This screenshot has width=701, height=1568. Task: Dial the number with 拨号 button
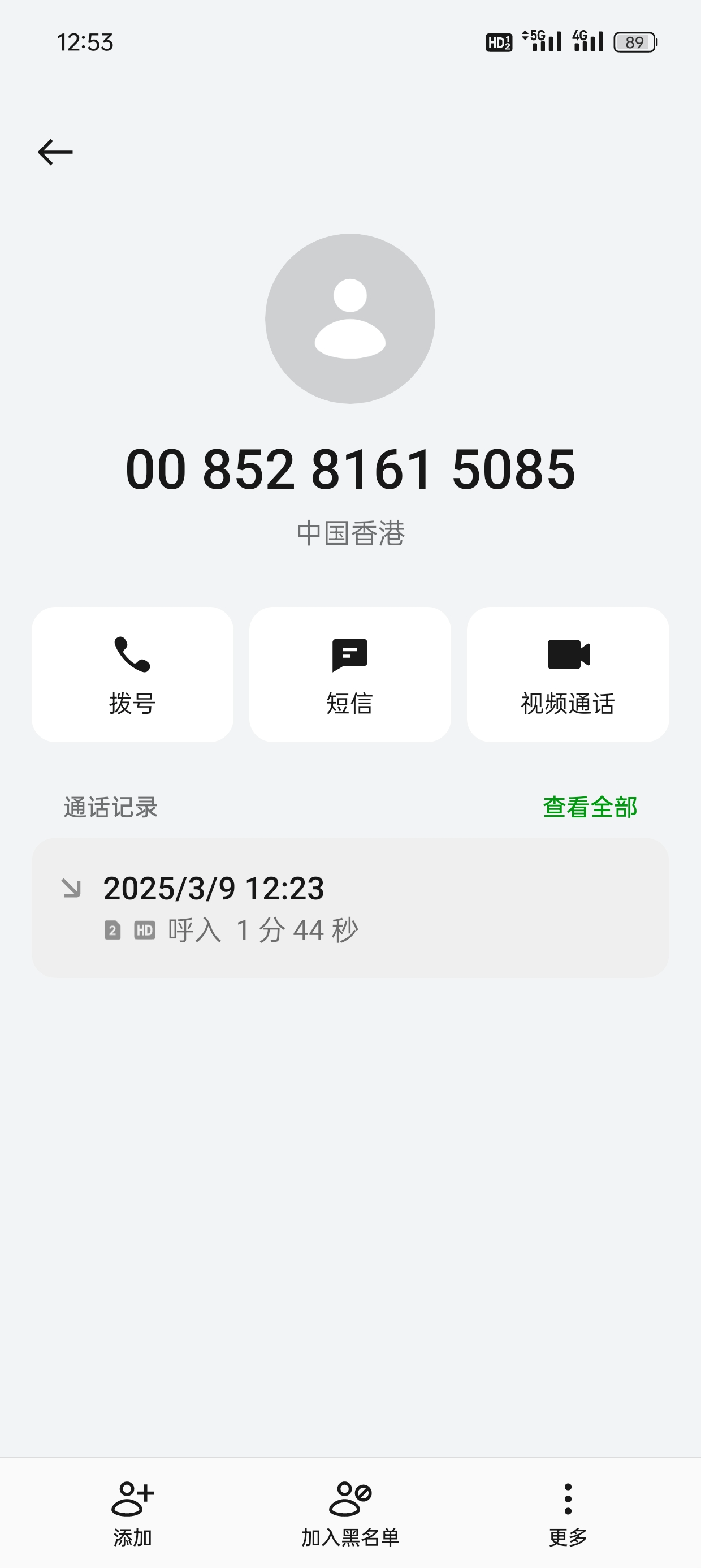[132, 674]
